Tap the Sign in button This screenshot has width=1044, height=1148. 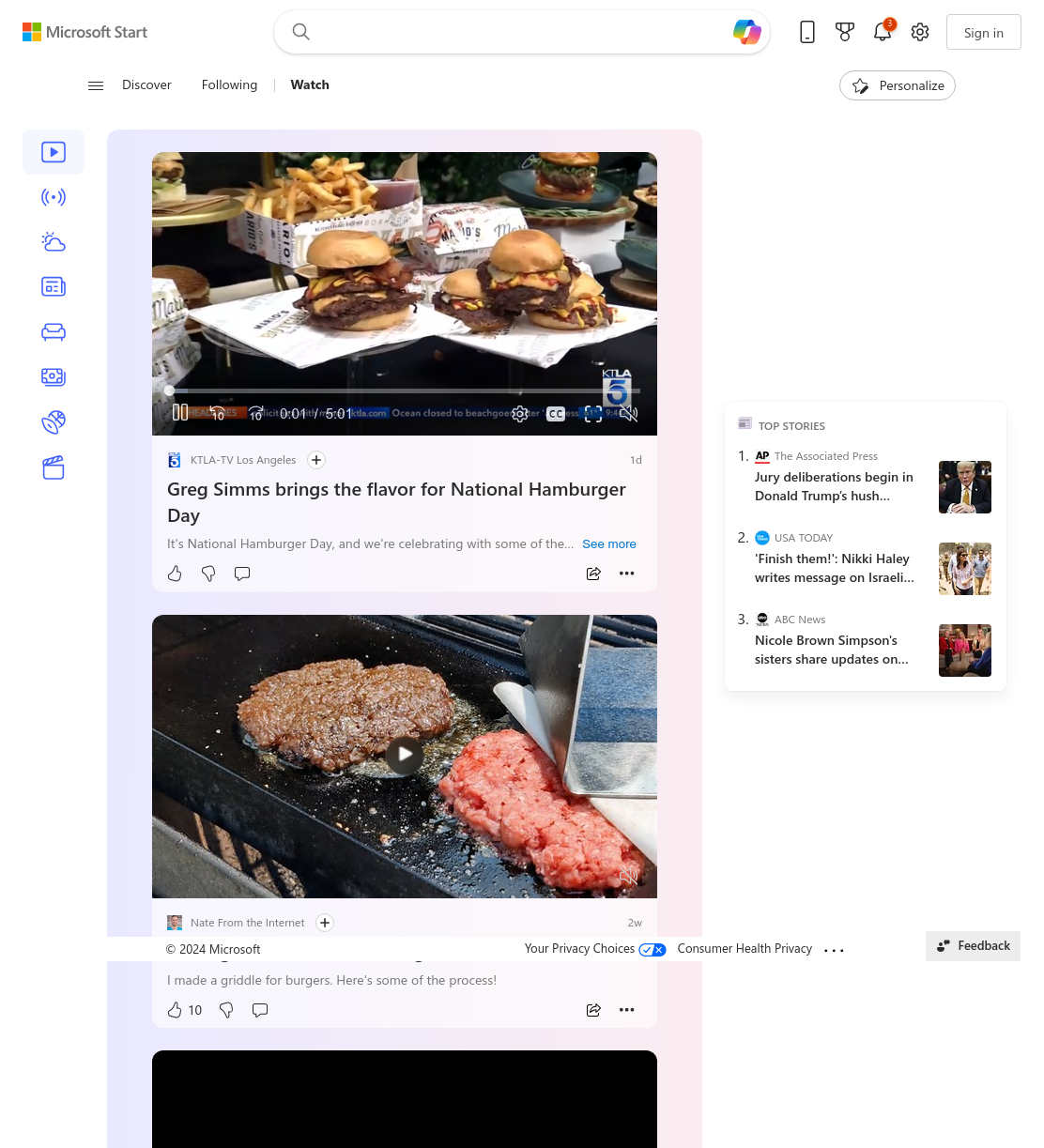[983, 33]
